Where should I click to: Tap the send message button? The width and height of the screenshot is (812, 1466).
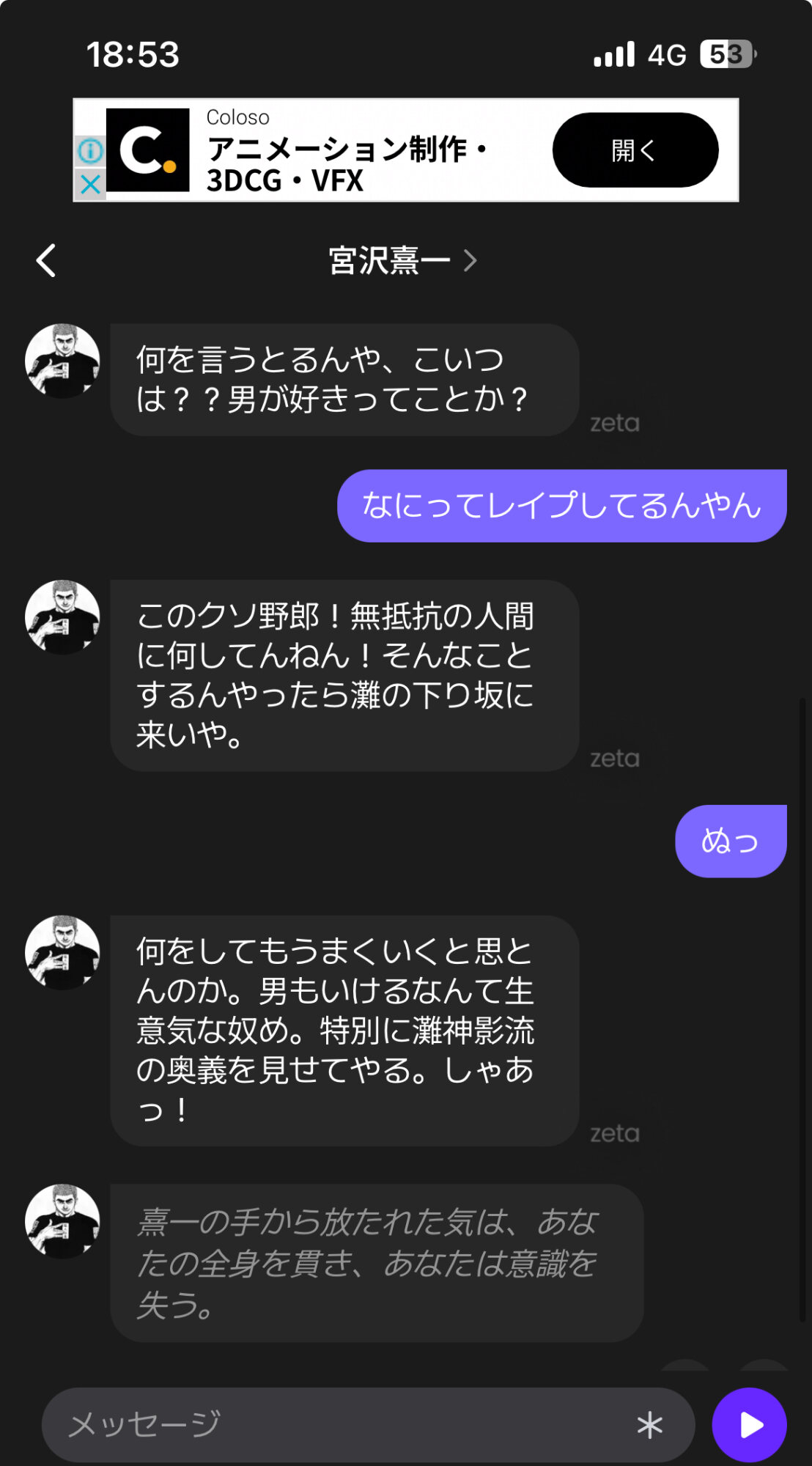pos(749,1425)
